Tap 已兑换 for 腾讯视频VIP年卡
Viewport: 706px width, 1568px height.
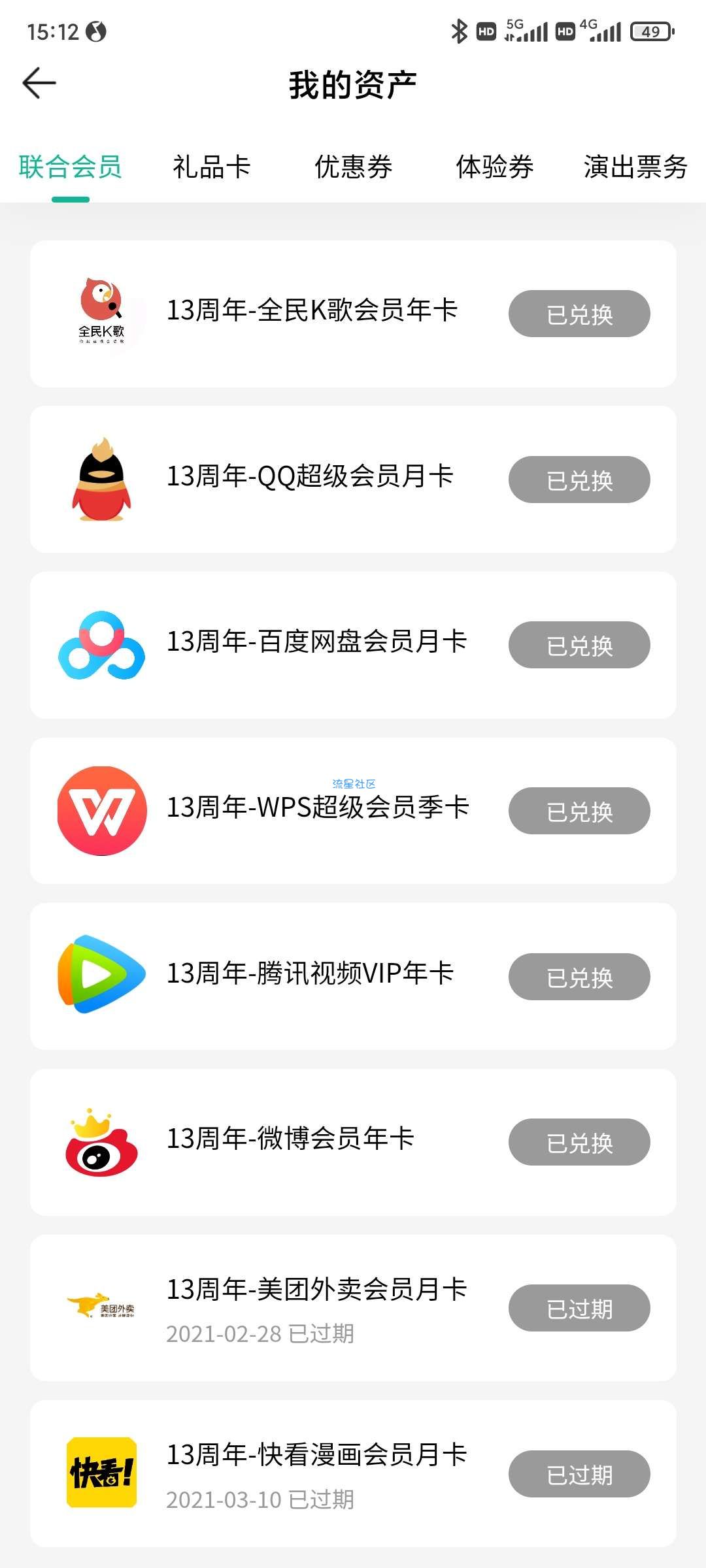(x=579, y=977)
